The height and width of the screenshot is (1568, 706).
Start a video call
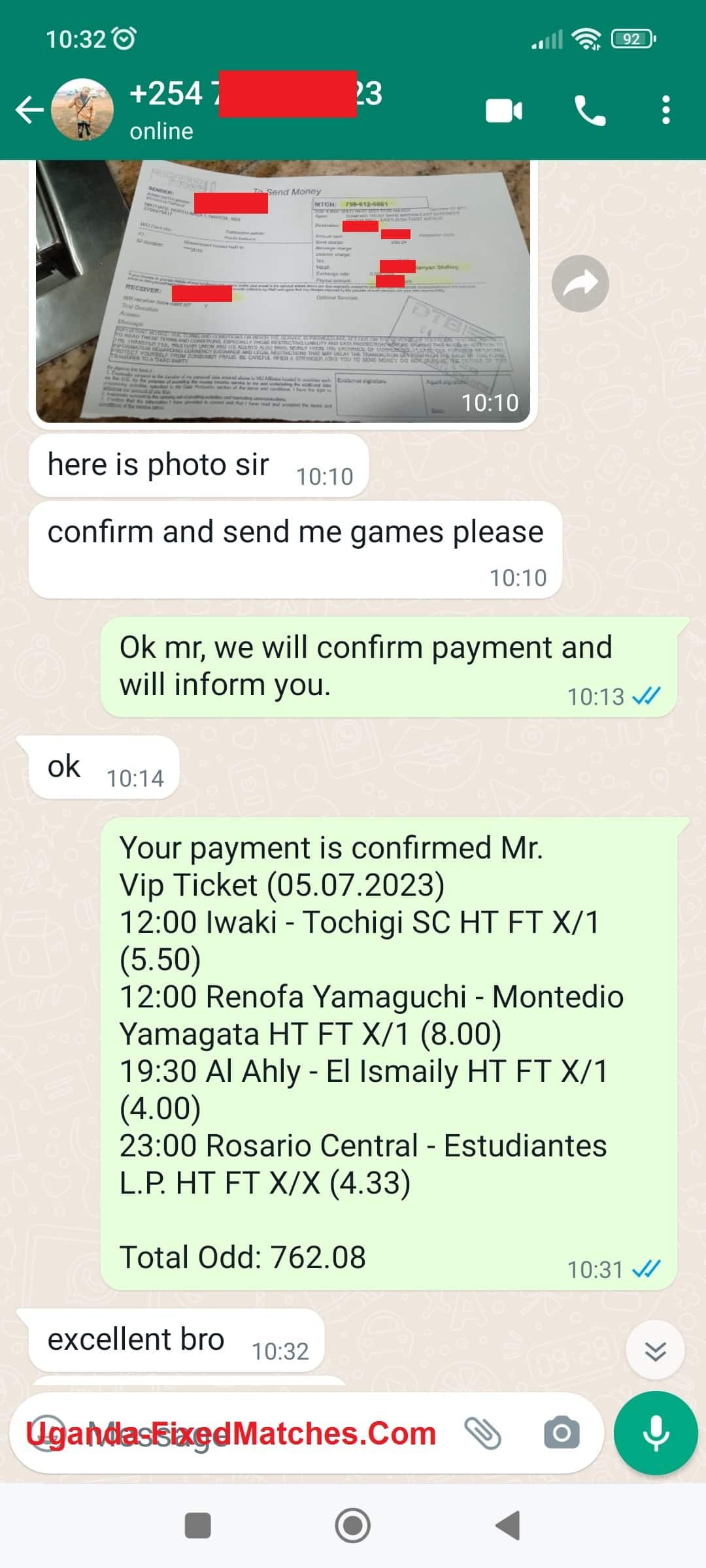pyautogui.click(x=503, y=110)
